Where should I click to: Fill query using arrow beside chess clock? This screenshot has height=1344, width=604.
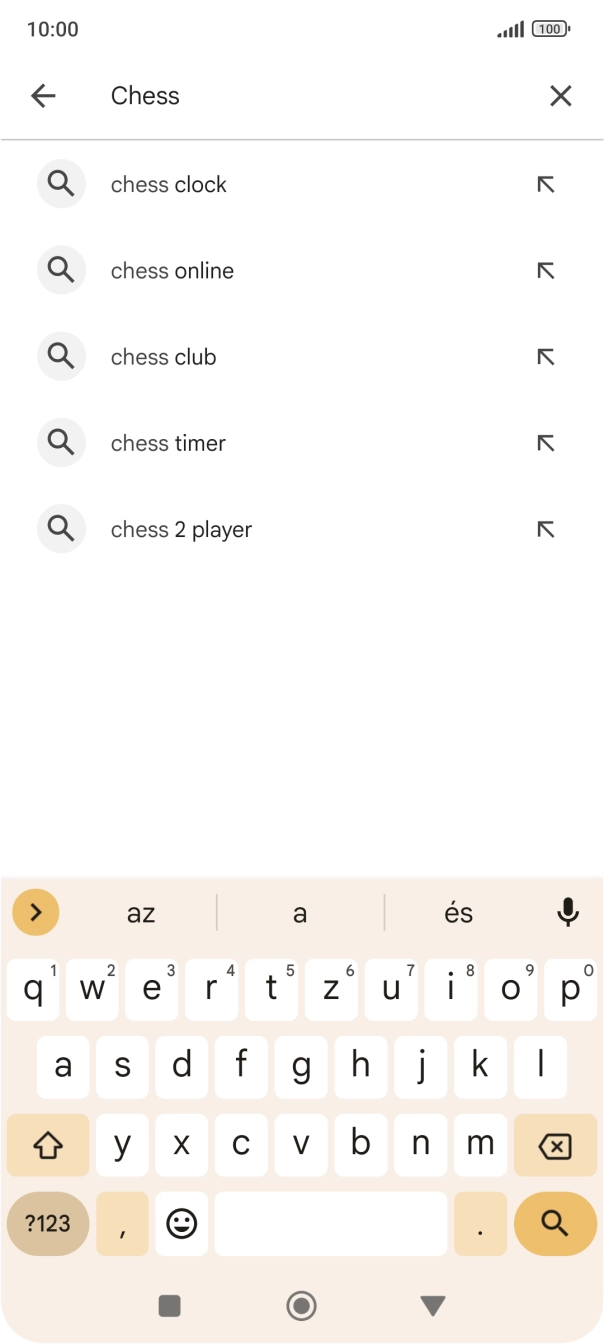click(x=545, y=185)
